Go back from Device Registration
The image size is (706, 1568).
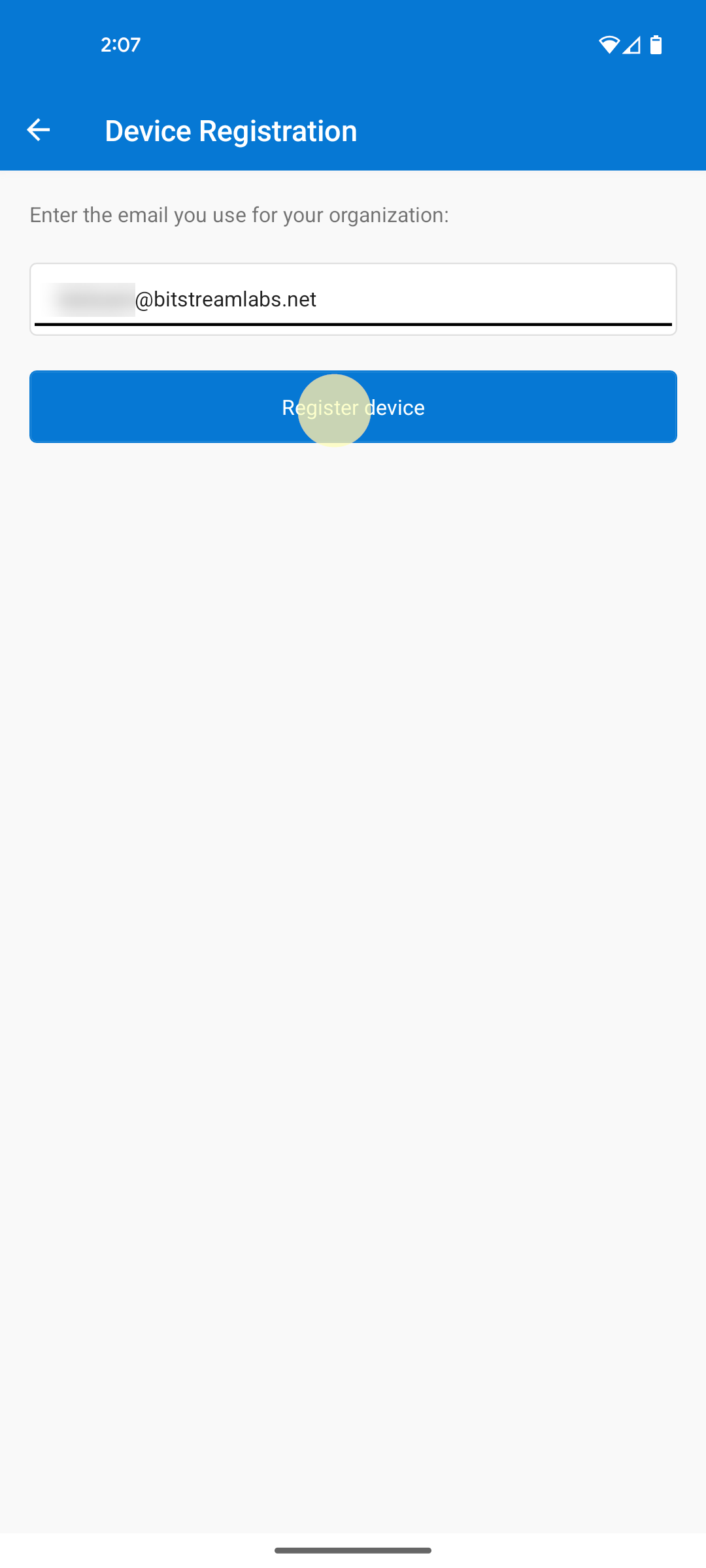tap(38, 130)
